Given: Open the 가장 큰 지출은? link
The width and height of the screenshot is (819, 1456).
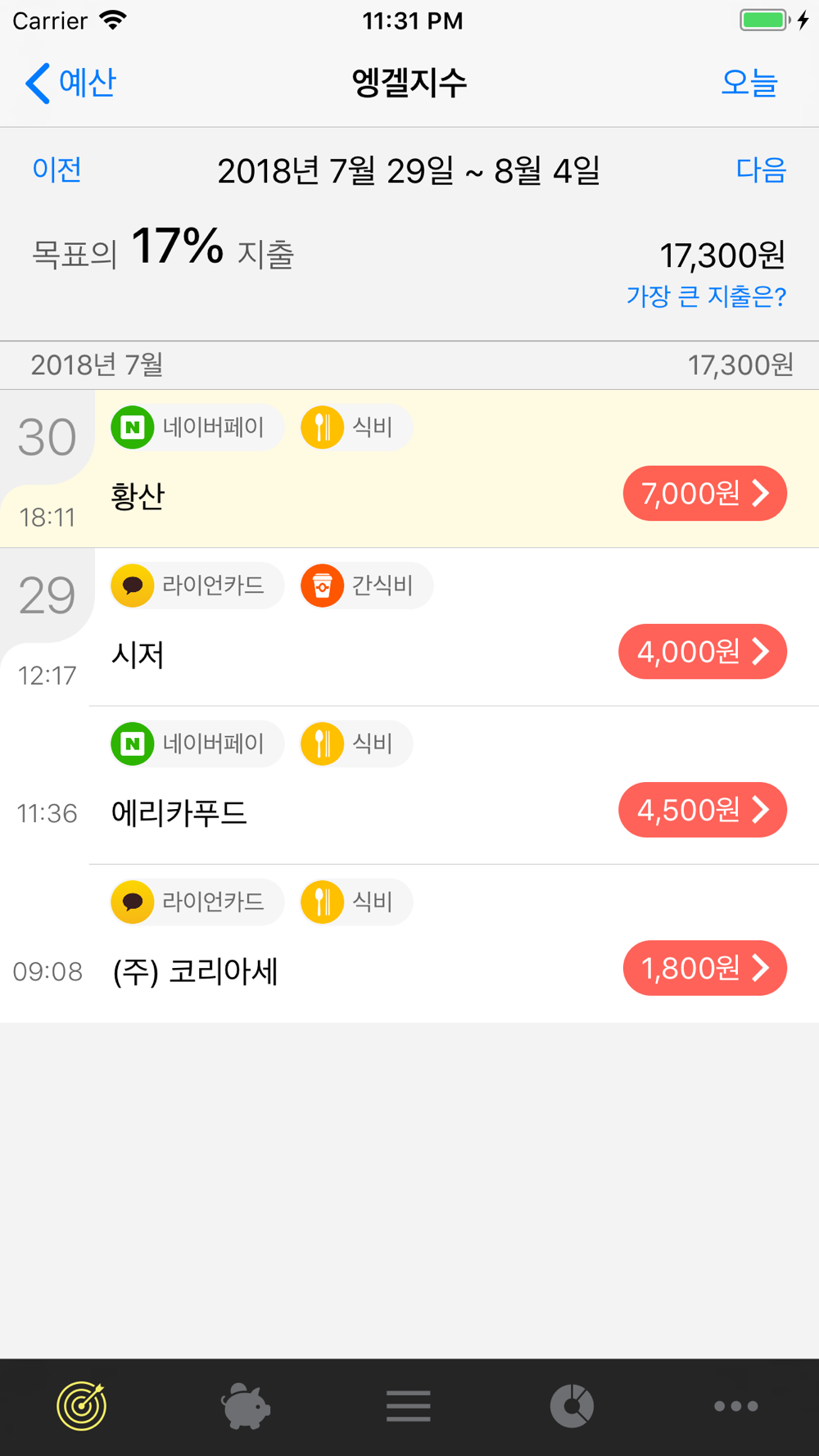Looking at the screenshot, I should pyautogui.click(x=706, y=296).
